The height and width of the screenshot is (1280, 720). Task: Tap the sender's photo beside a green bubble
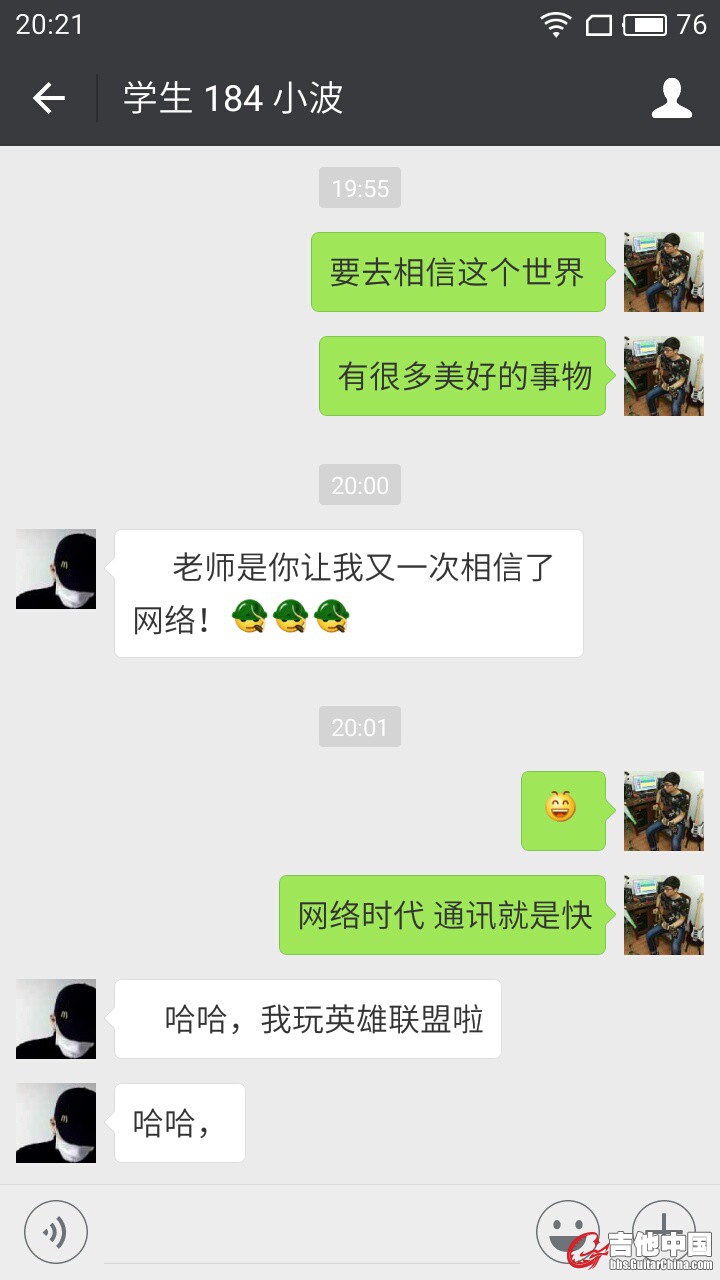(x=663, y=272)
